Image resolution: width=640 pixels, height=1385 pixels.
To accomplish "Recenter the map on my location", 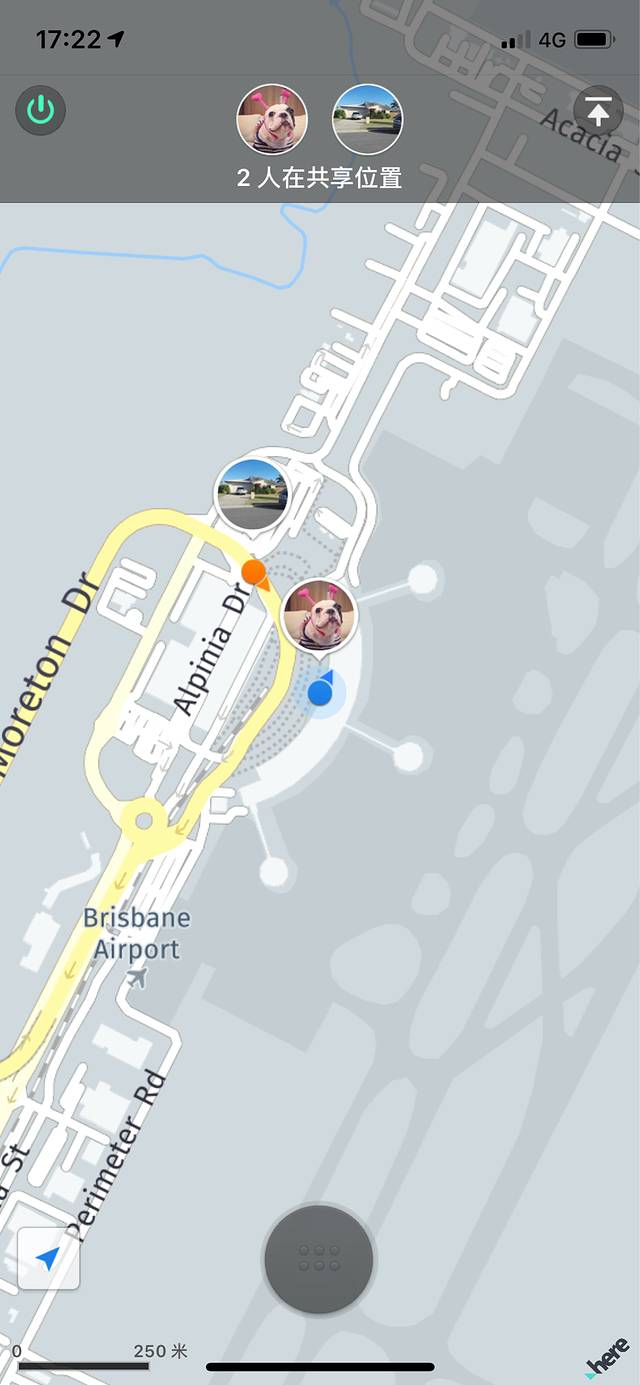I will click(49, 1259).
